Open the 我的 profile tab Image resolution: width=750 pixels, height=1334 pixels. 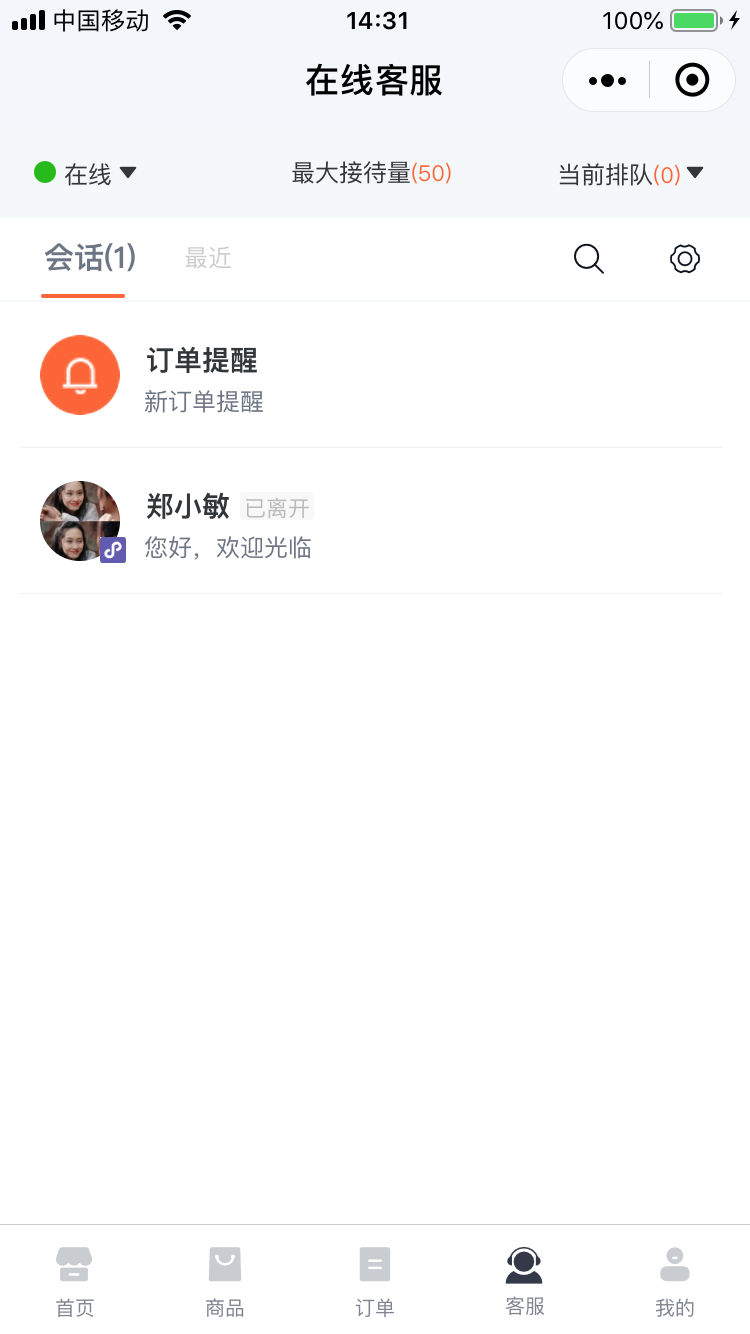coord(675,1281)
